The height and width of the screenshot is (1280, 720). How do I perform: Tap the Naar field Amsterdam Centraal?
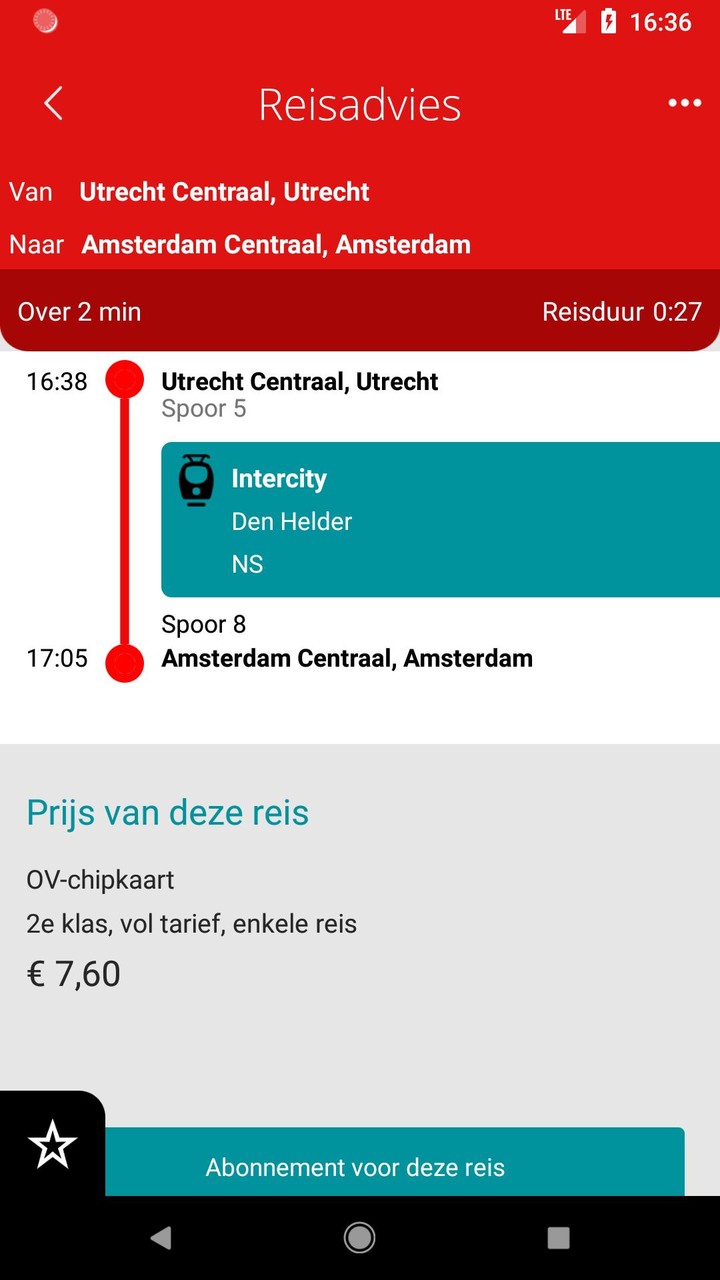(277, 244)
